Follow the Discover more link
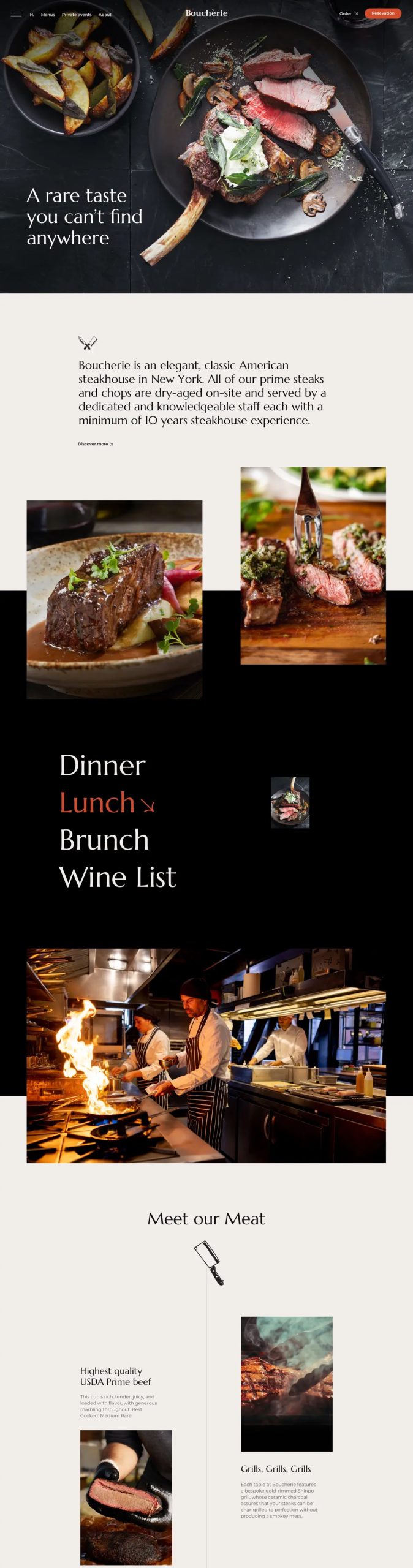The width and height of the screenshot is (413, 1568). click(x=95, y=444)
